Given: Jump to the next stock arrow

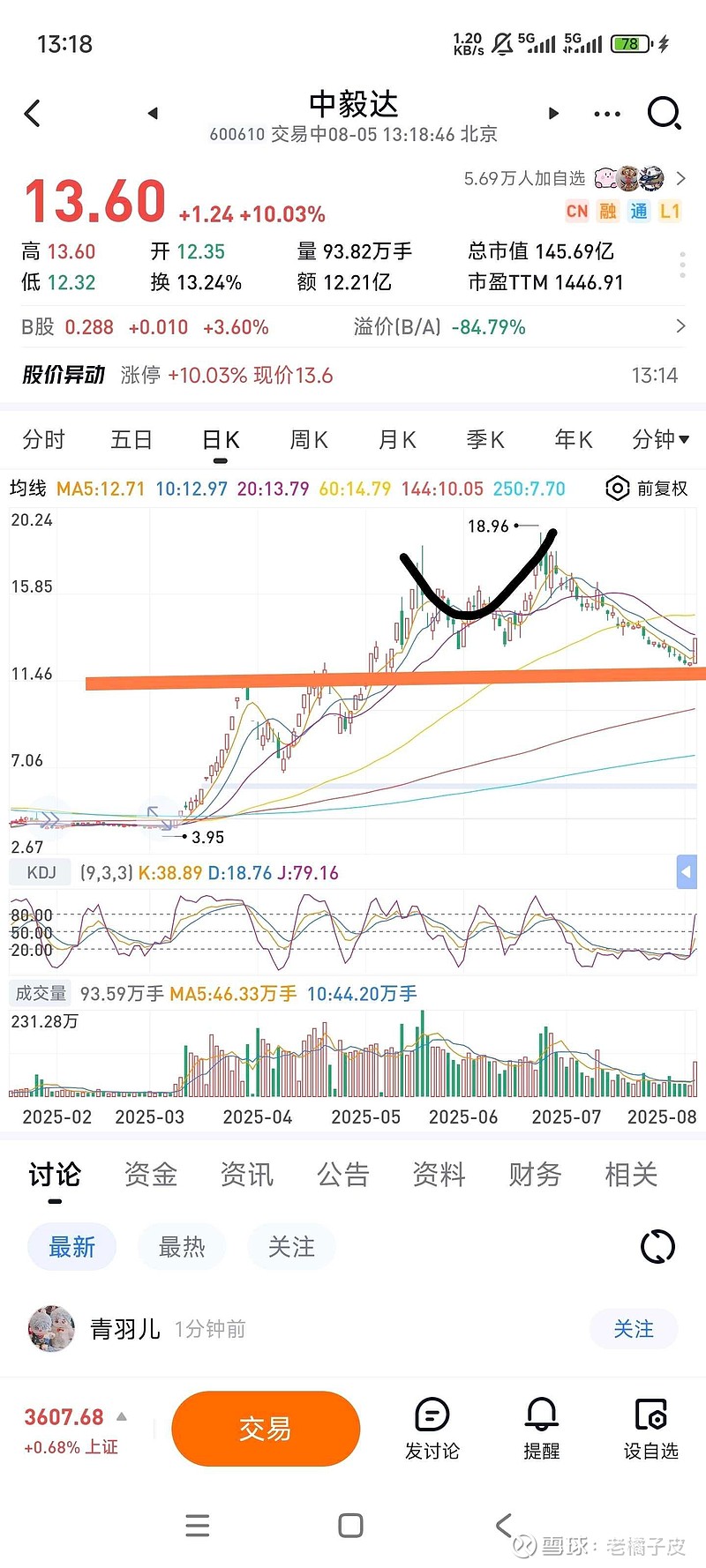Looking at the screenshot, I should pyautogui.click(x=553, y=113).
